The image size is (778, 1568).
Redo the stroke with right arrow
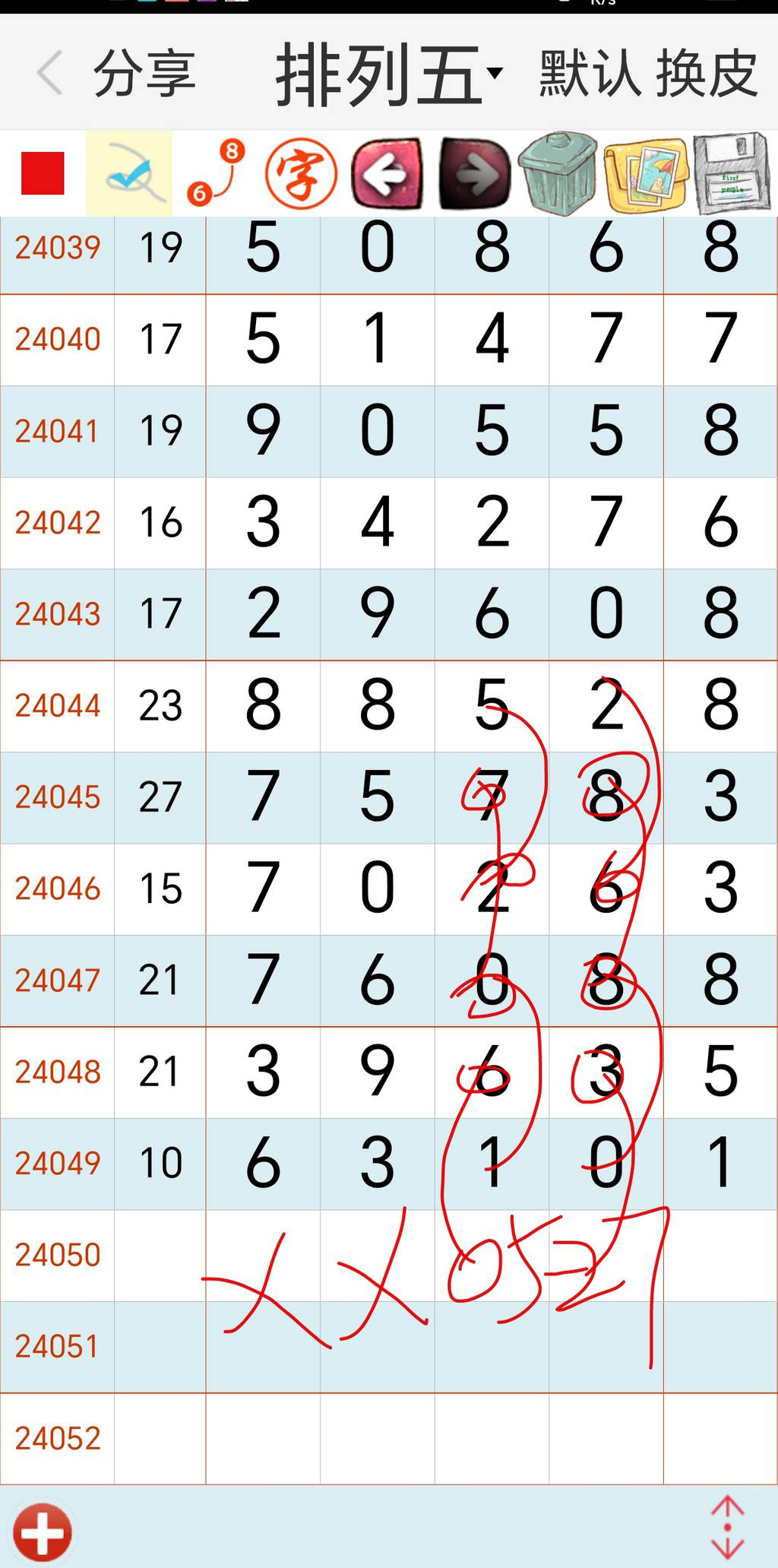point(474,173)
